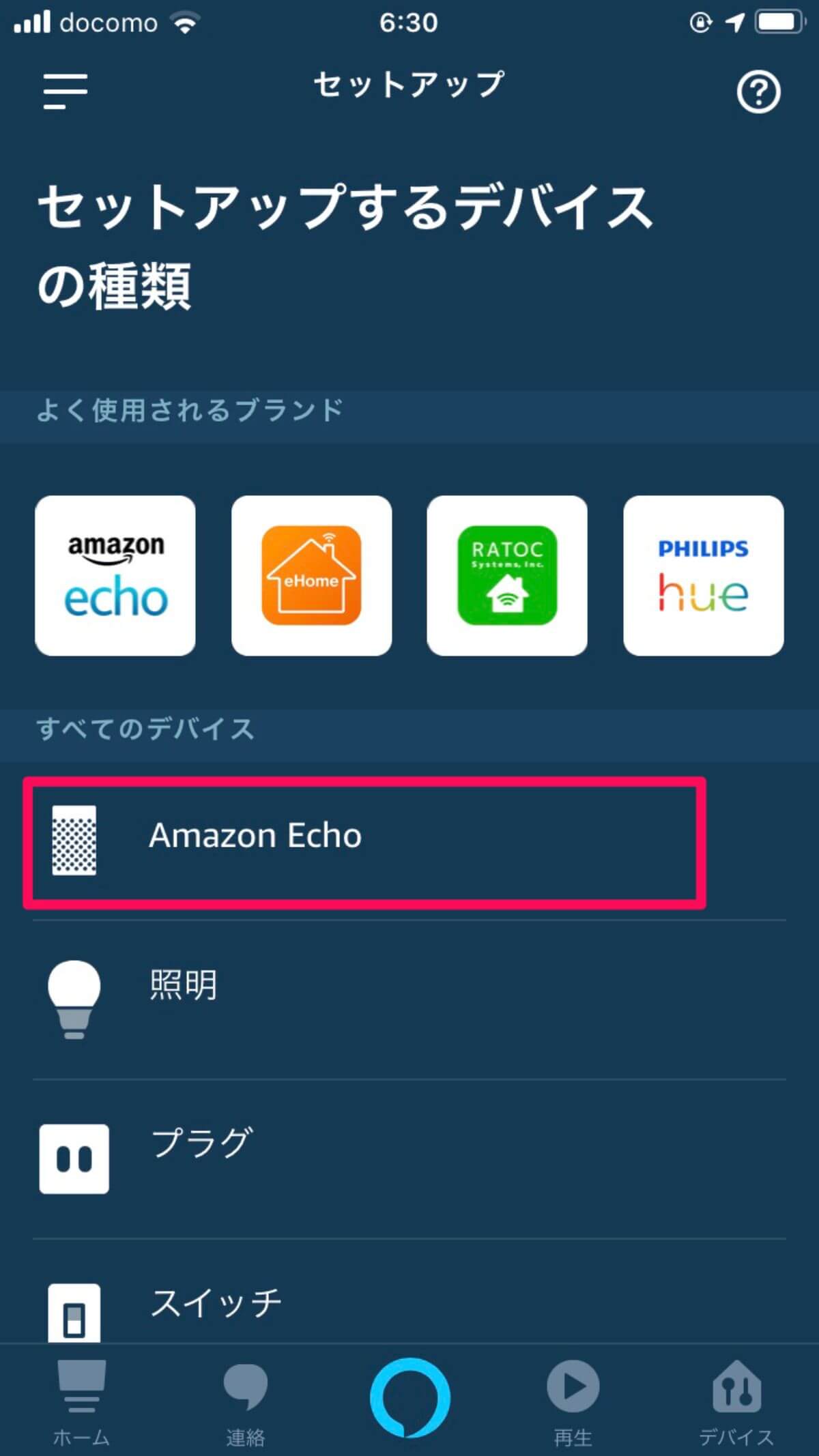Select the eHome brand tile
Viewport: 819px width, 1456px height.
[x=311, y=576]
